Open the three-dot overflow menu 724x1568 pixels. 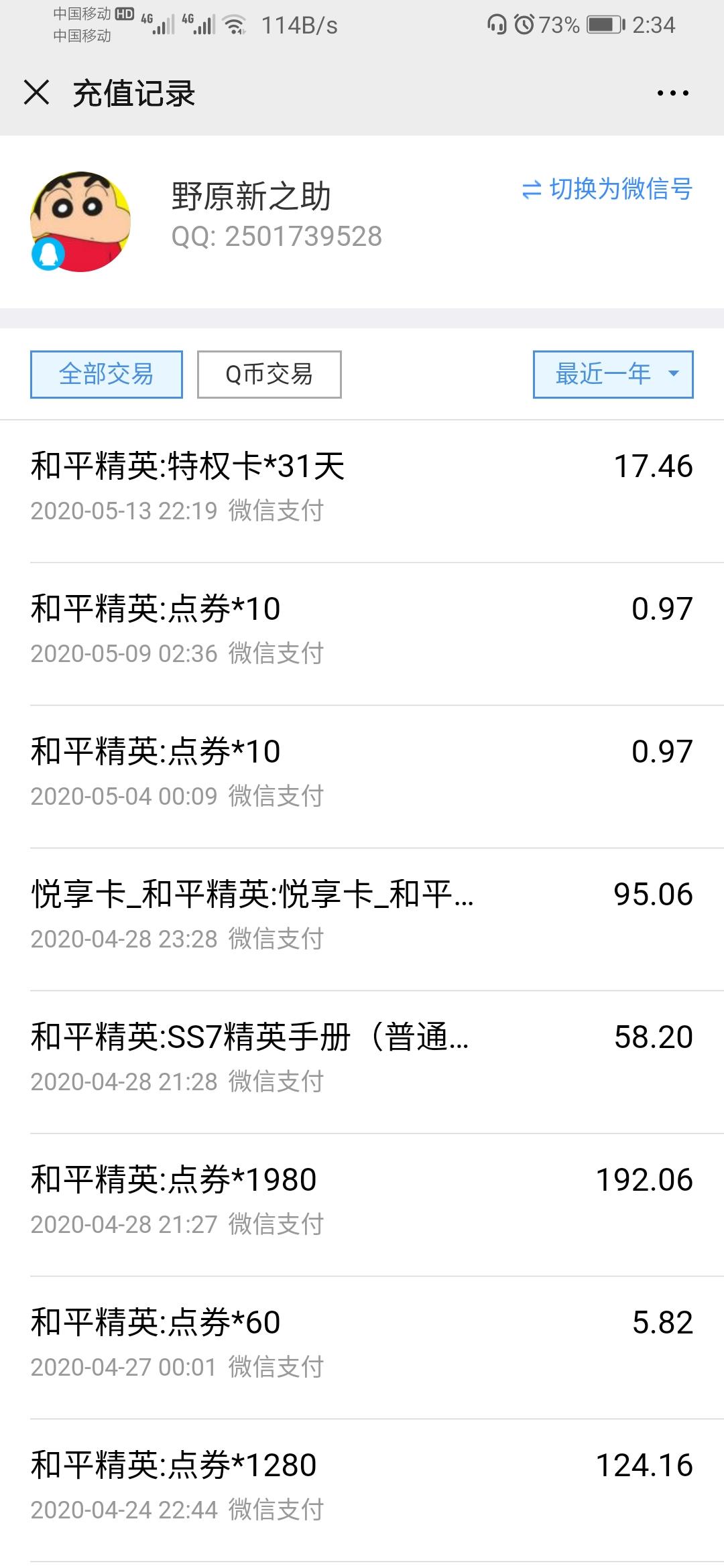(672, 93)
